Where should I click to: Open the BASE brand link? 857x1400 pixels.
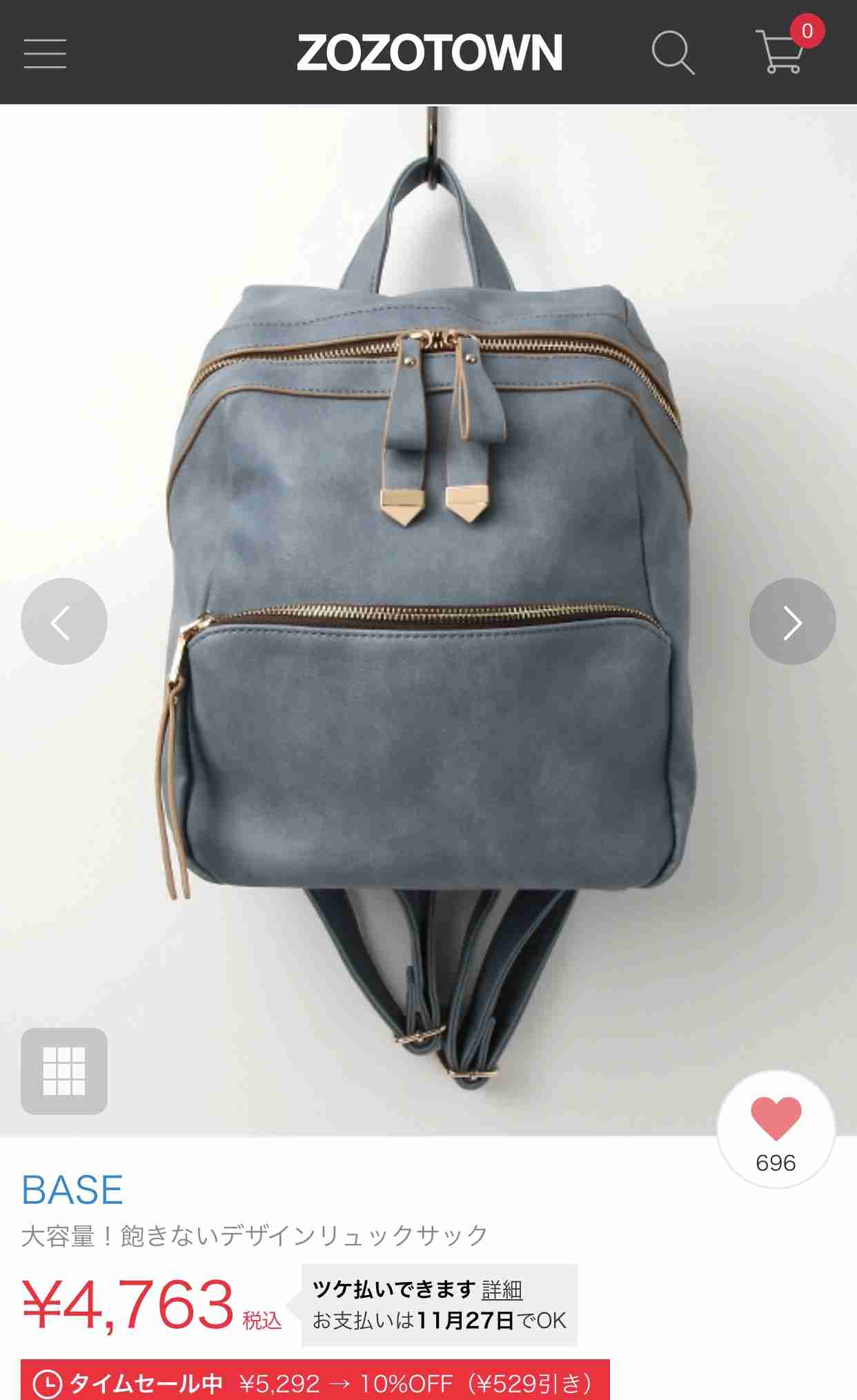pos(72,1190)
